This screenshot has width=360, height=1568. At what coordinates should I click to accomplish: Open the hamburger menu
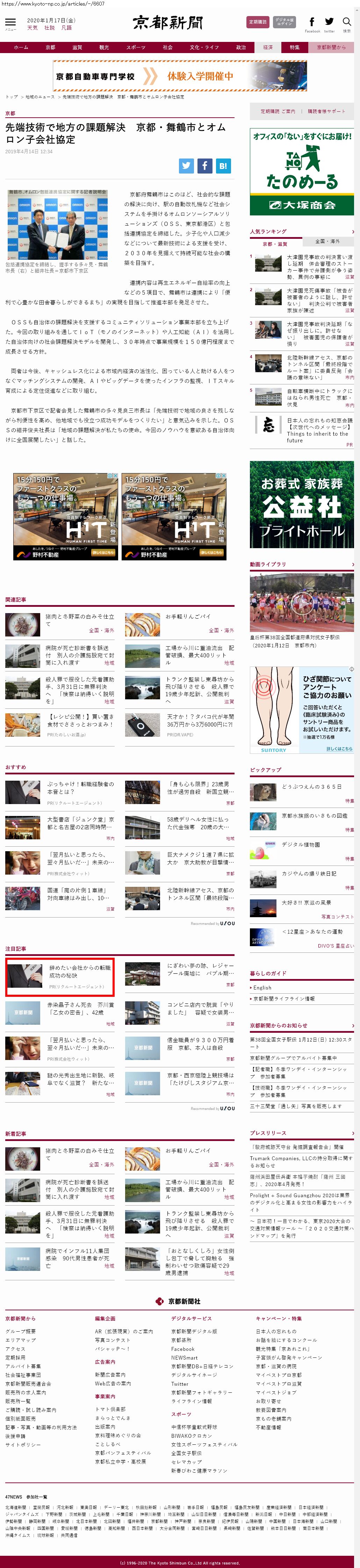pyautogui.click(x=10, y=23)
